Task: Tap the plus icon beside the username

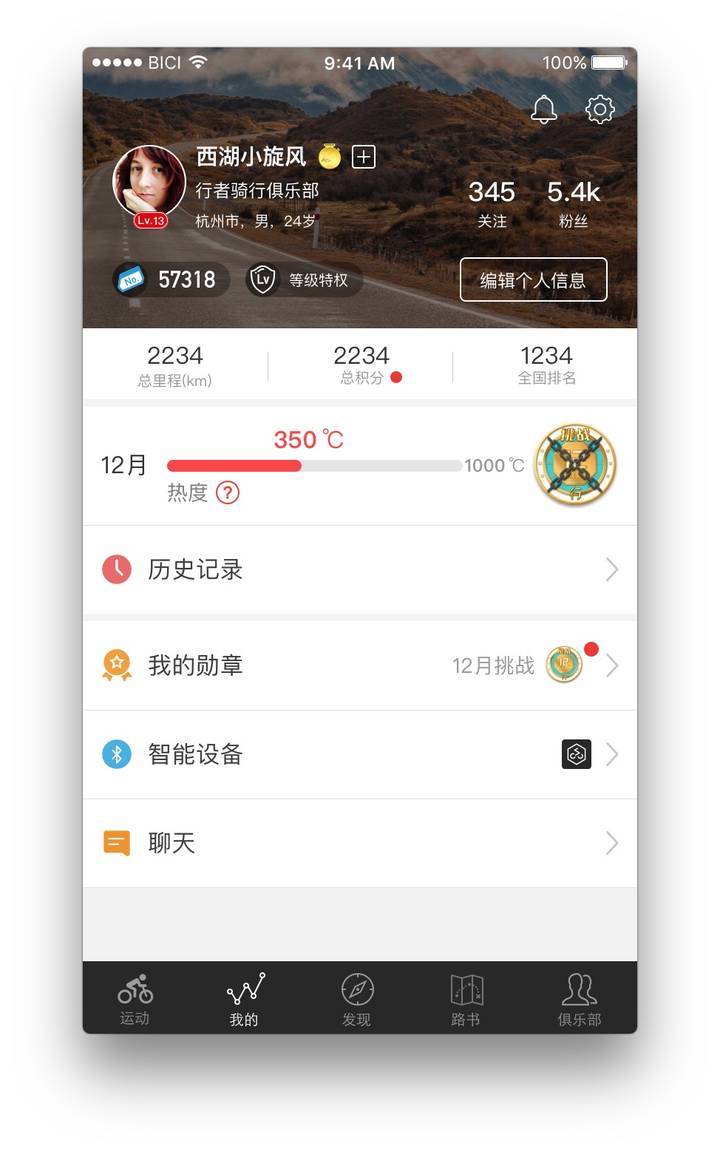Action: [x=364, y=157]
